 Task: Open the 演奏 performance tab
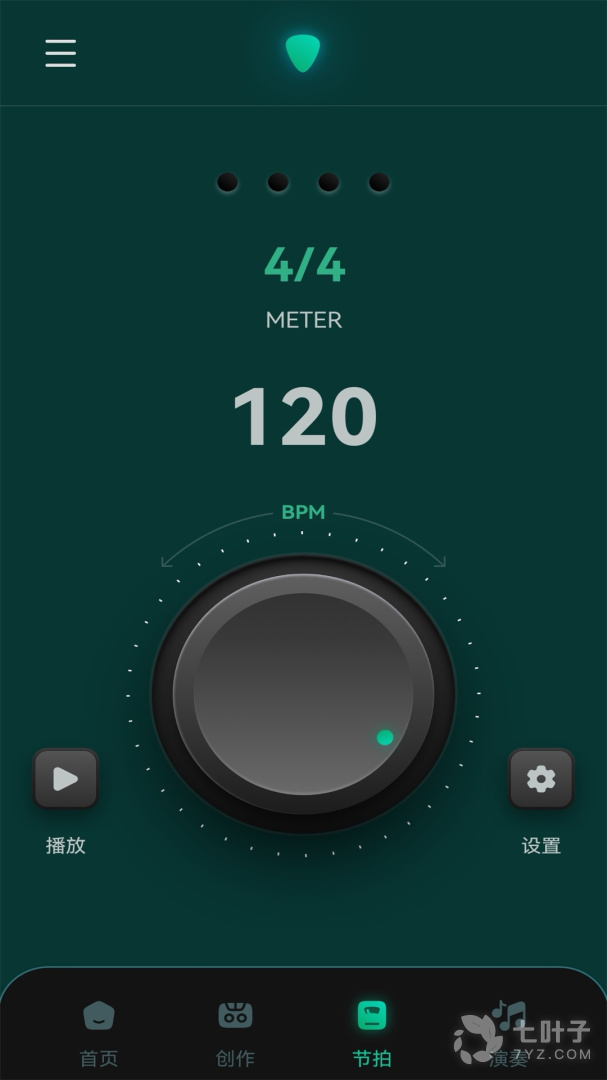(508, 1032)
